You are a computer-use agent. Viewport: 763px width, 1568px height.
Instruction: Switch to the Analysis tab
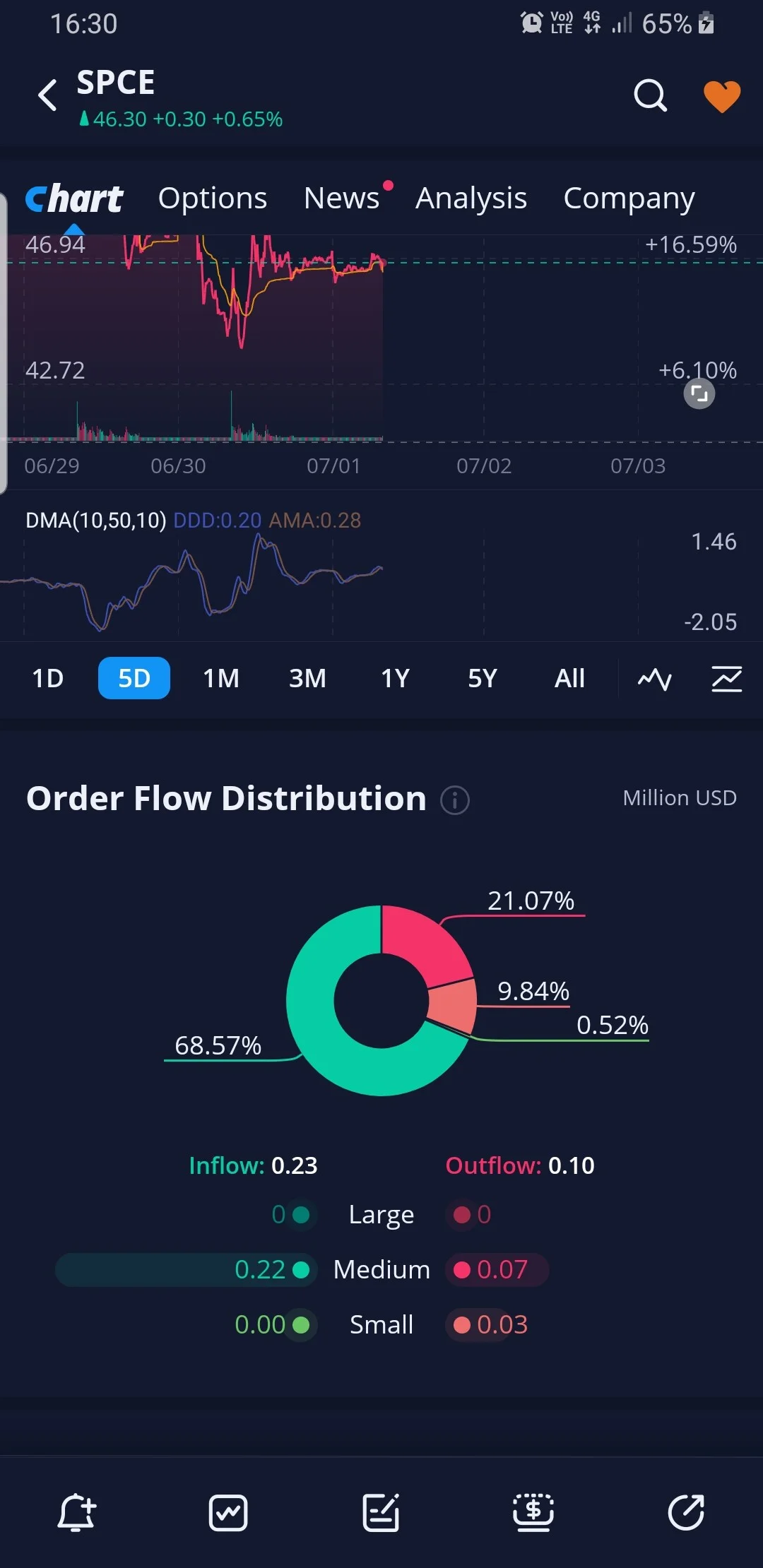point(471,198)
